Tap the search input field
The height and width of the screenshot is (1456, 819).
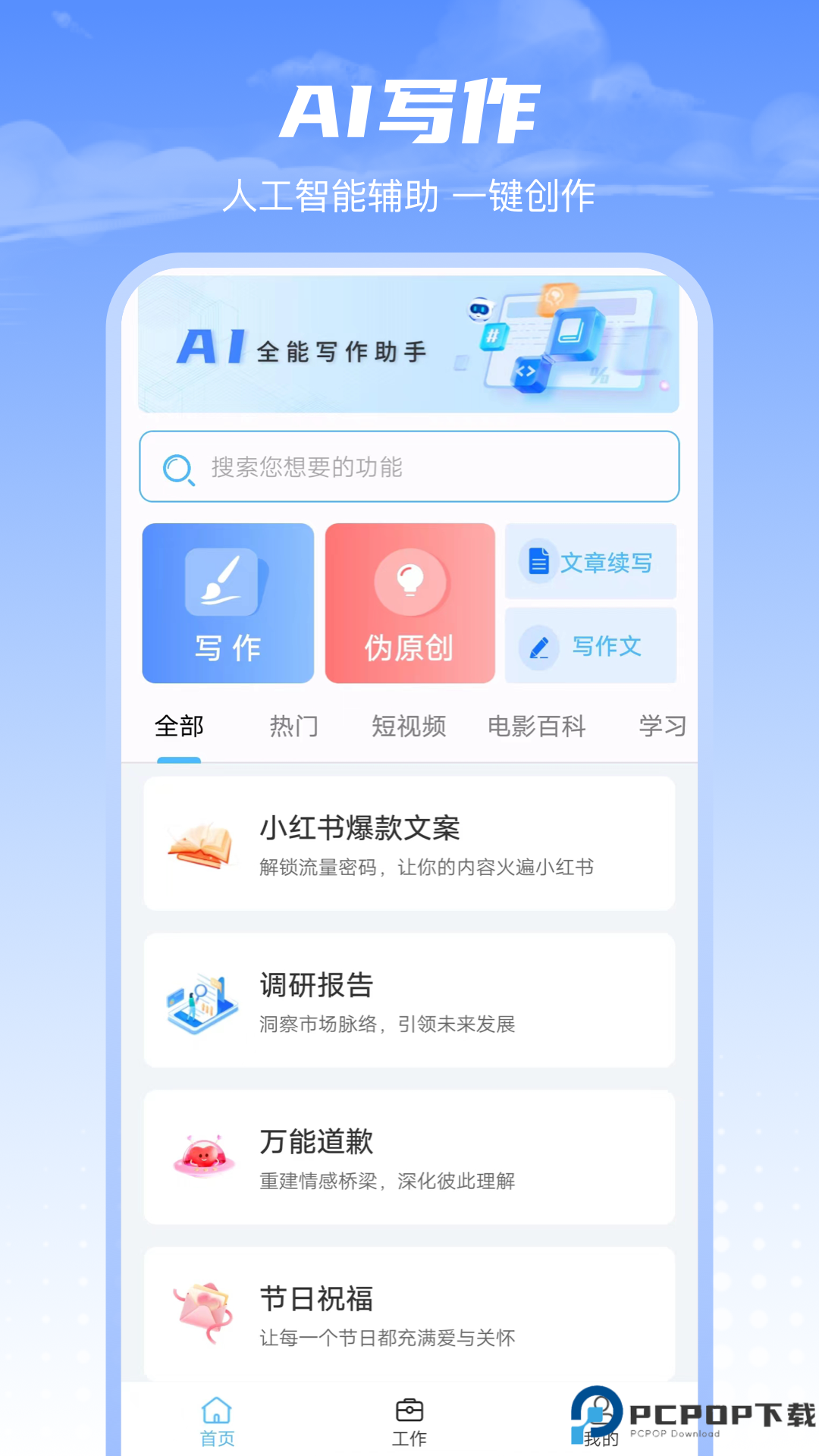[409, 467]
